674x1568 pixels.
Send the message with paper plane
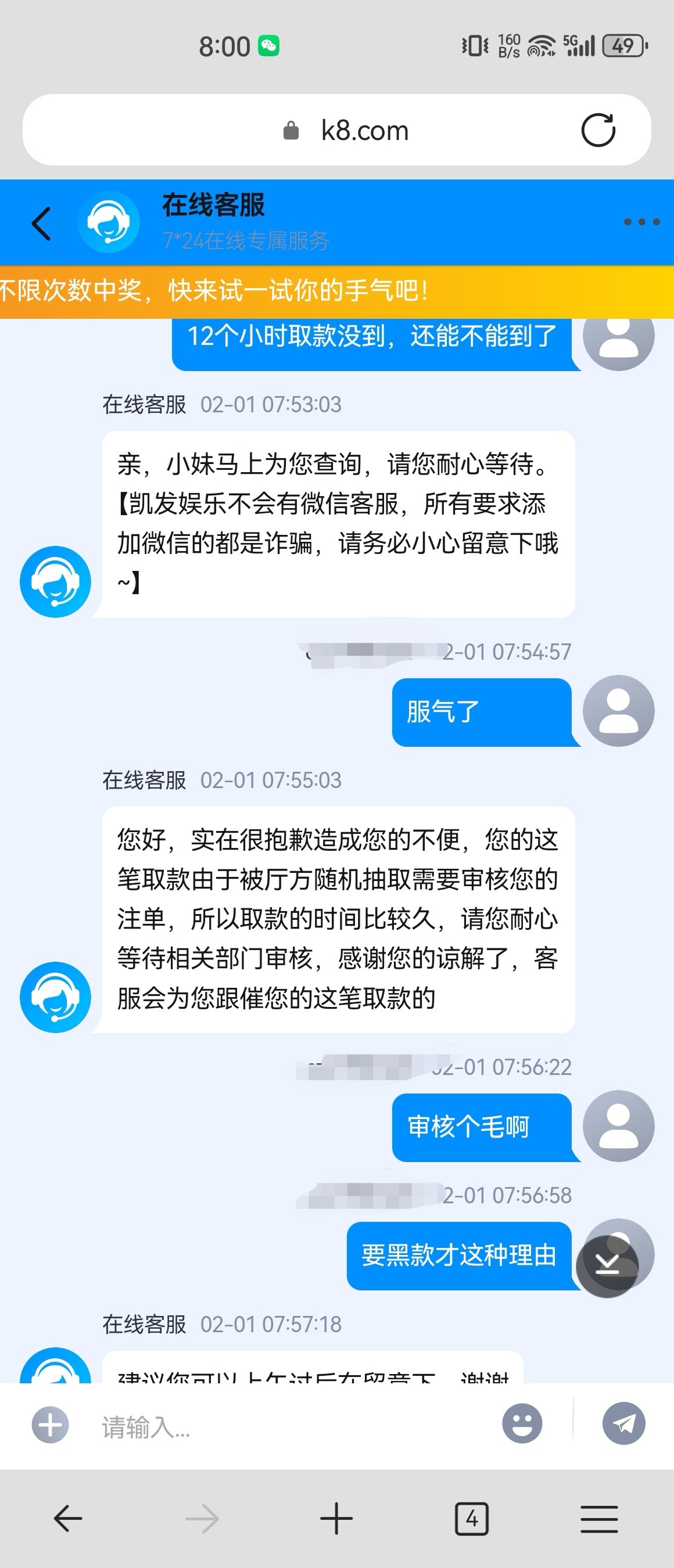pyautogui.click(x=623, y=1424)
